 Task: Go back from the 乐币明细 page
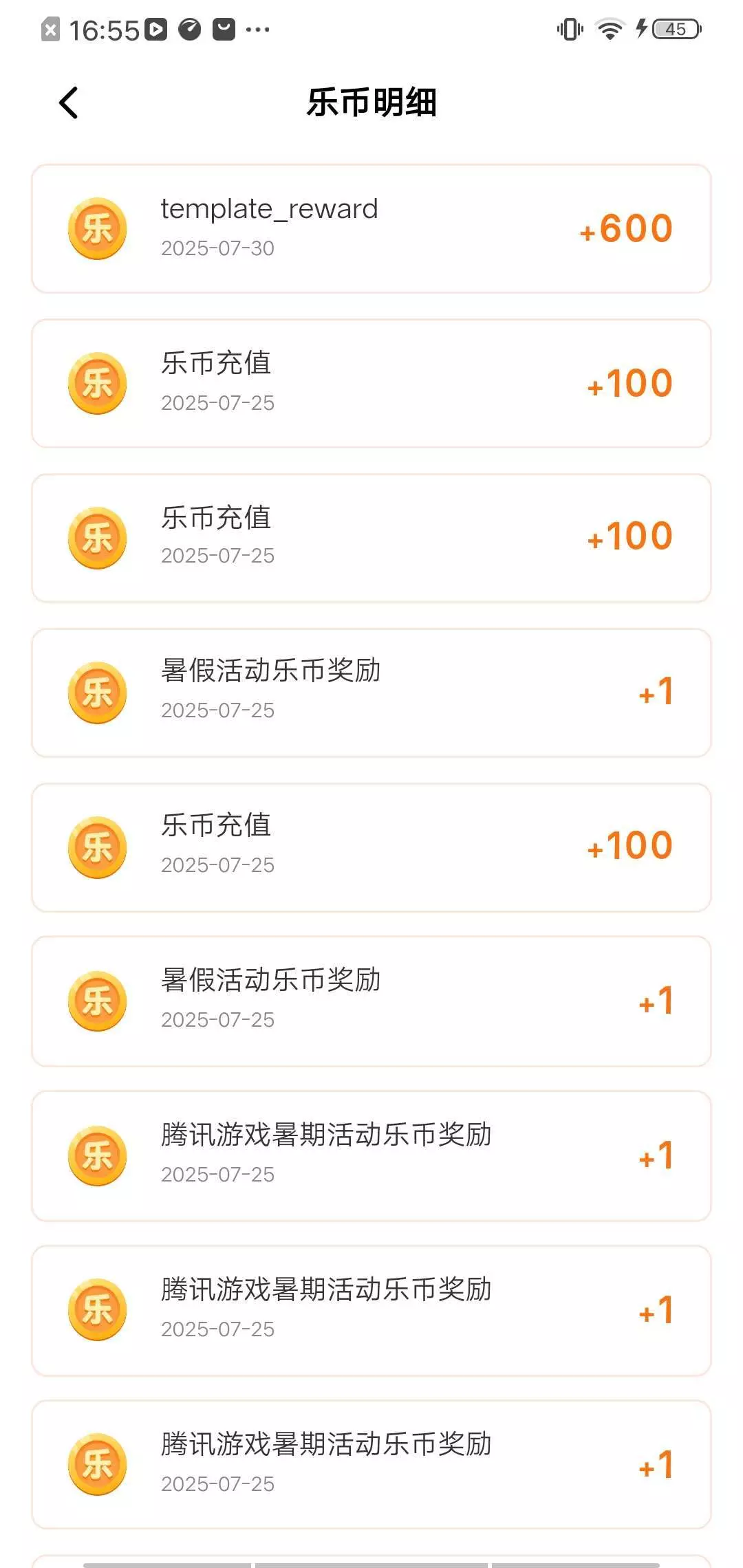[x=69, y=103]
